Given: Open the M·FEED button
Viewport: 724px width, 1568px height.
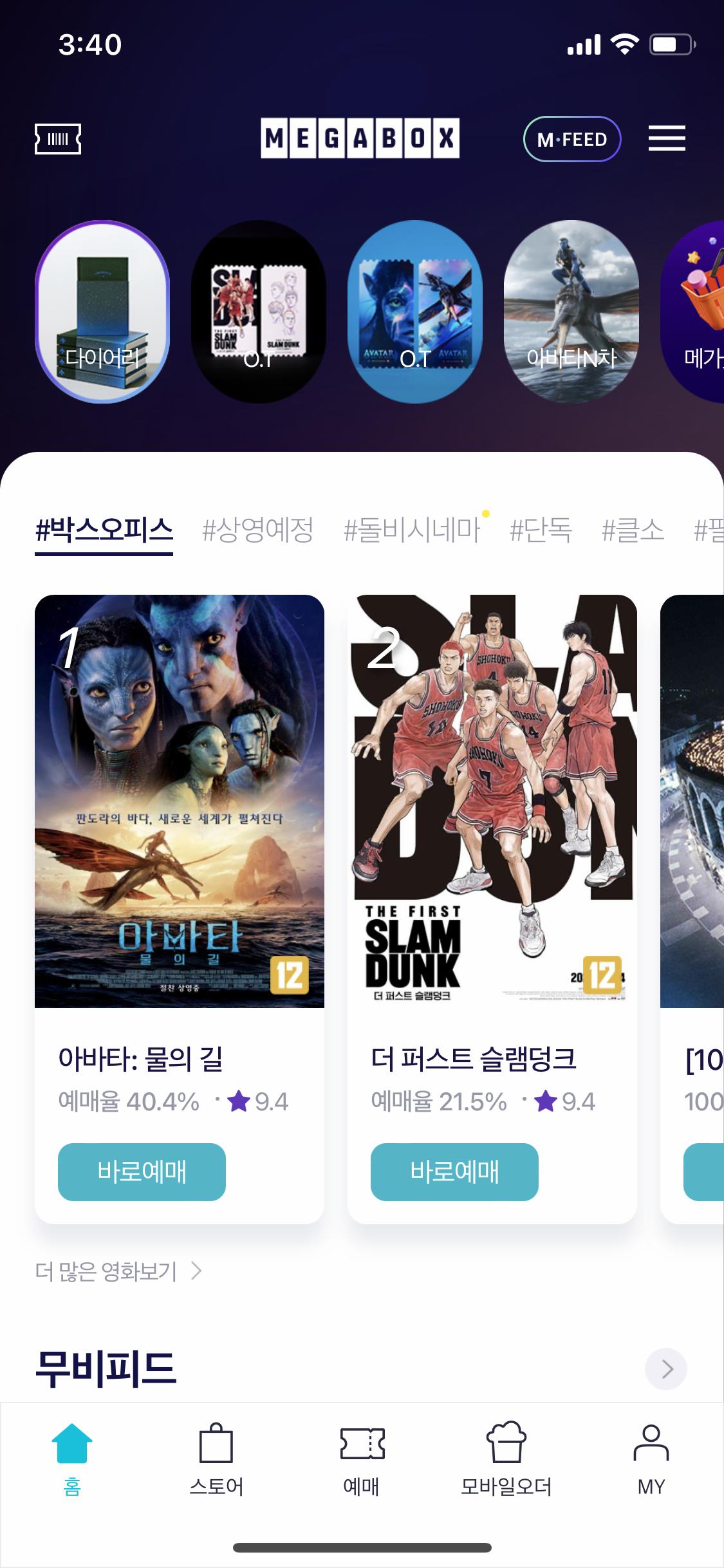Looking at the screenshot, I should [571, 139].
